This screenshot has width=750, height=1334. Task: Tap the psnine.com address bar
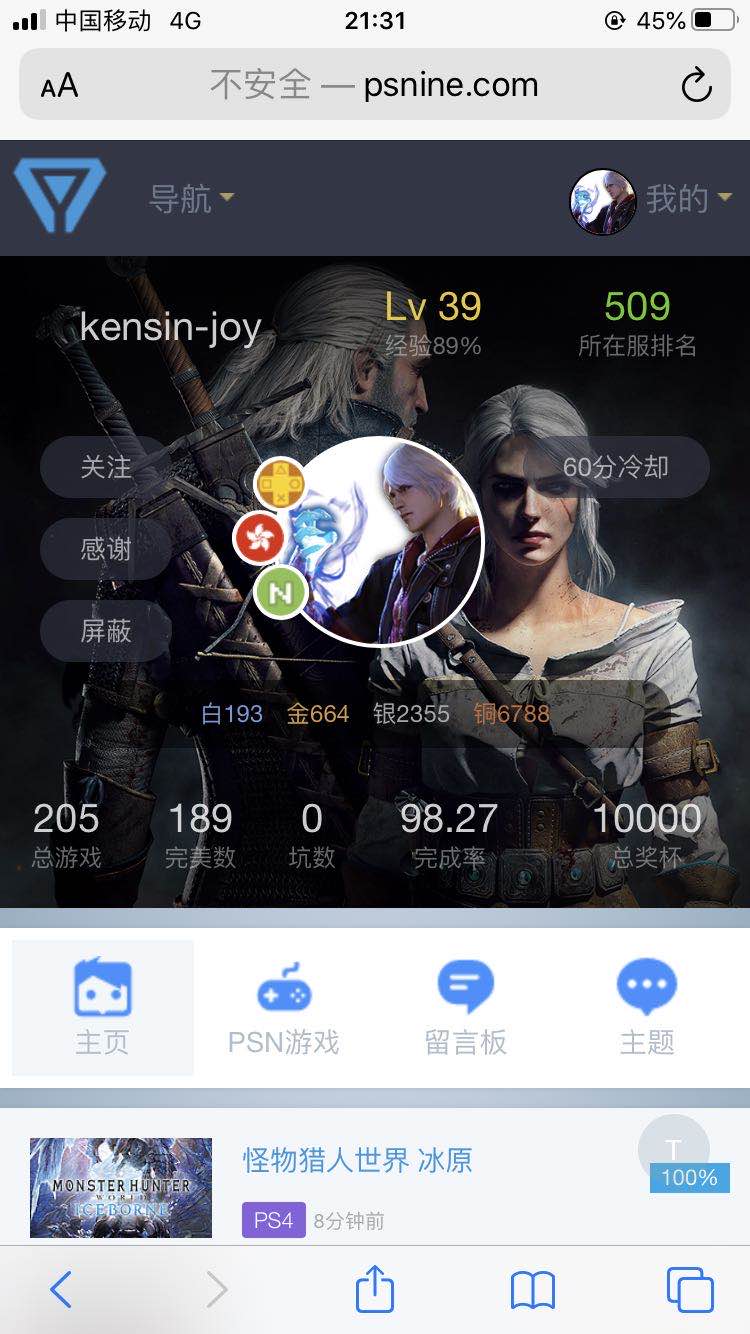pos(374,86)
